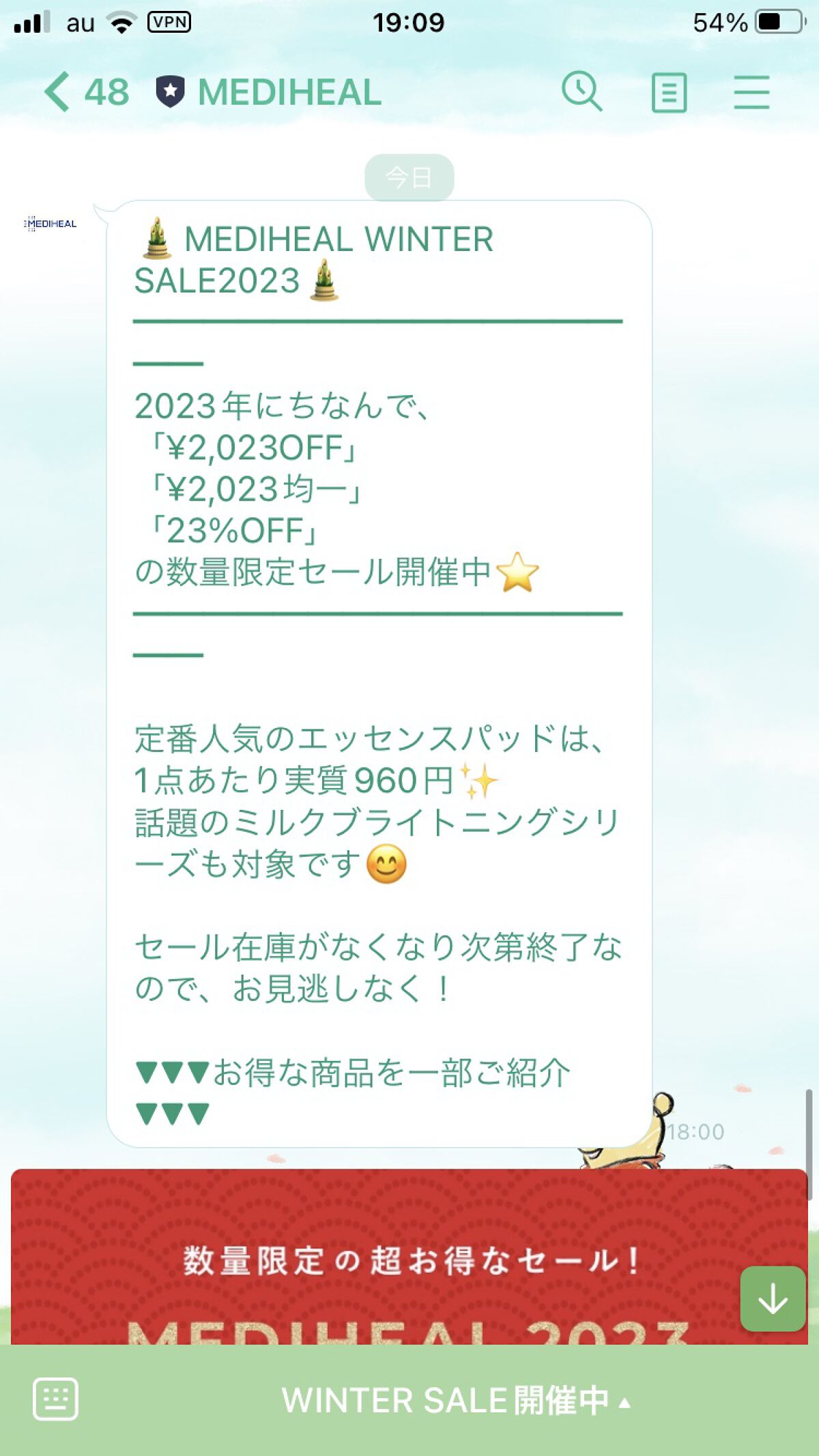Open the MEDIHEAL profile avatar

point(51,224)
